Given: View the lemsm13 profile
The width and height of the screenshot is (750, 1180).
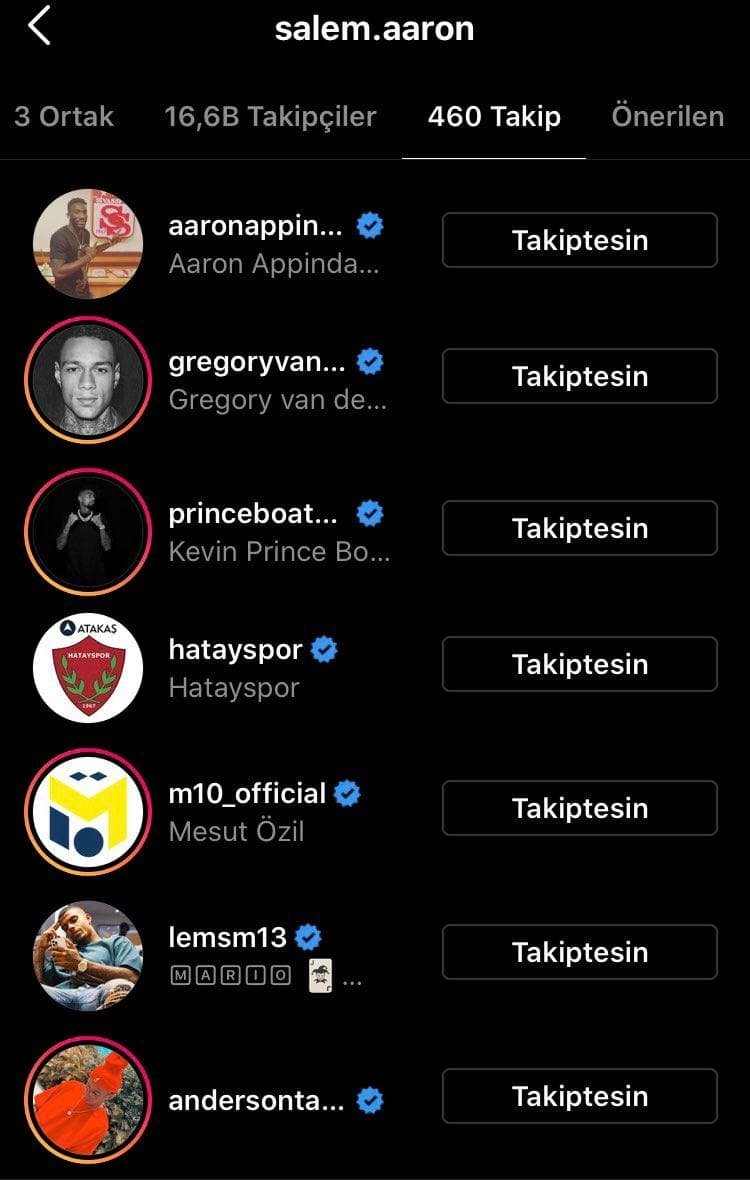Looking at the screenshot, I should tap(228, 938).
